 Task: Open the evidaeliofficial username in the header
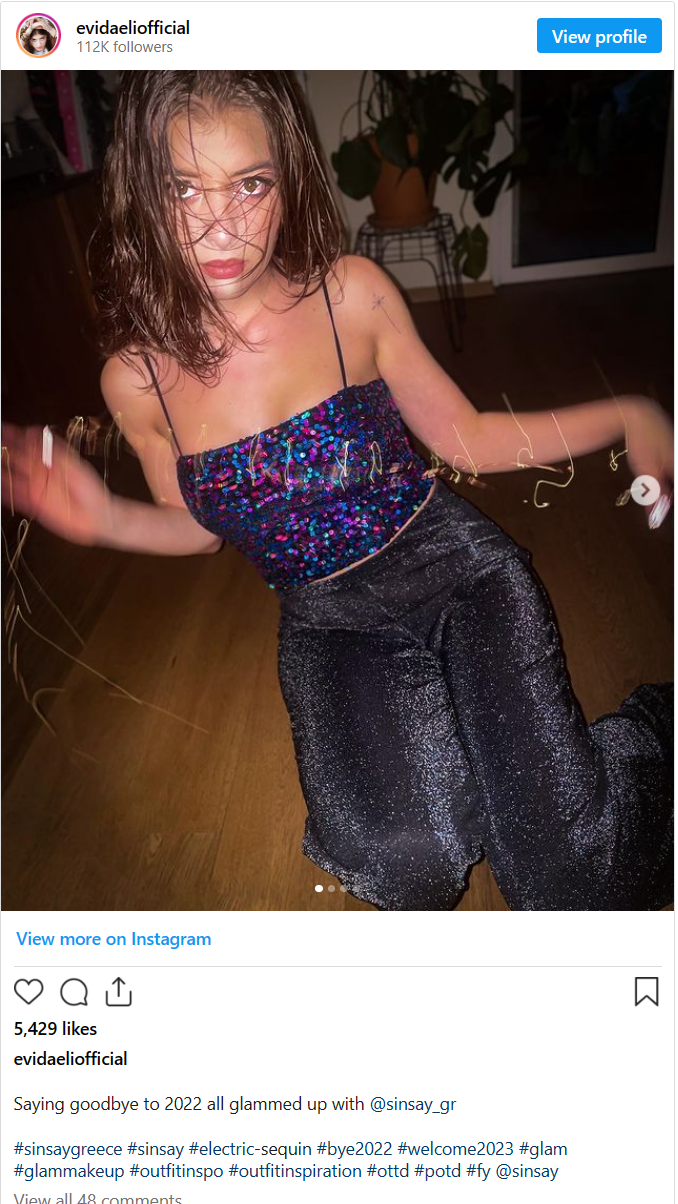point(133,28)
